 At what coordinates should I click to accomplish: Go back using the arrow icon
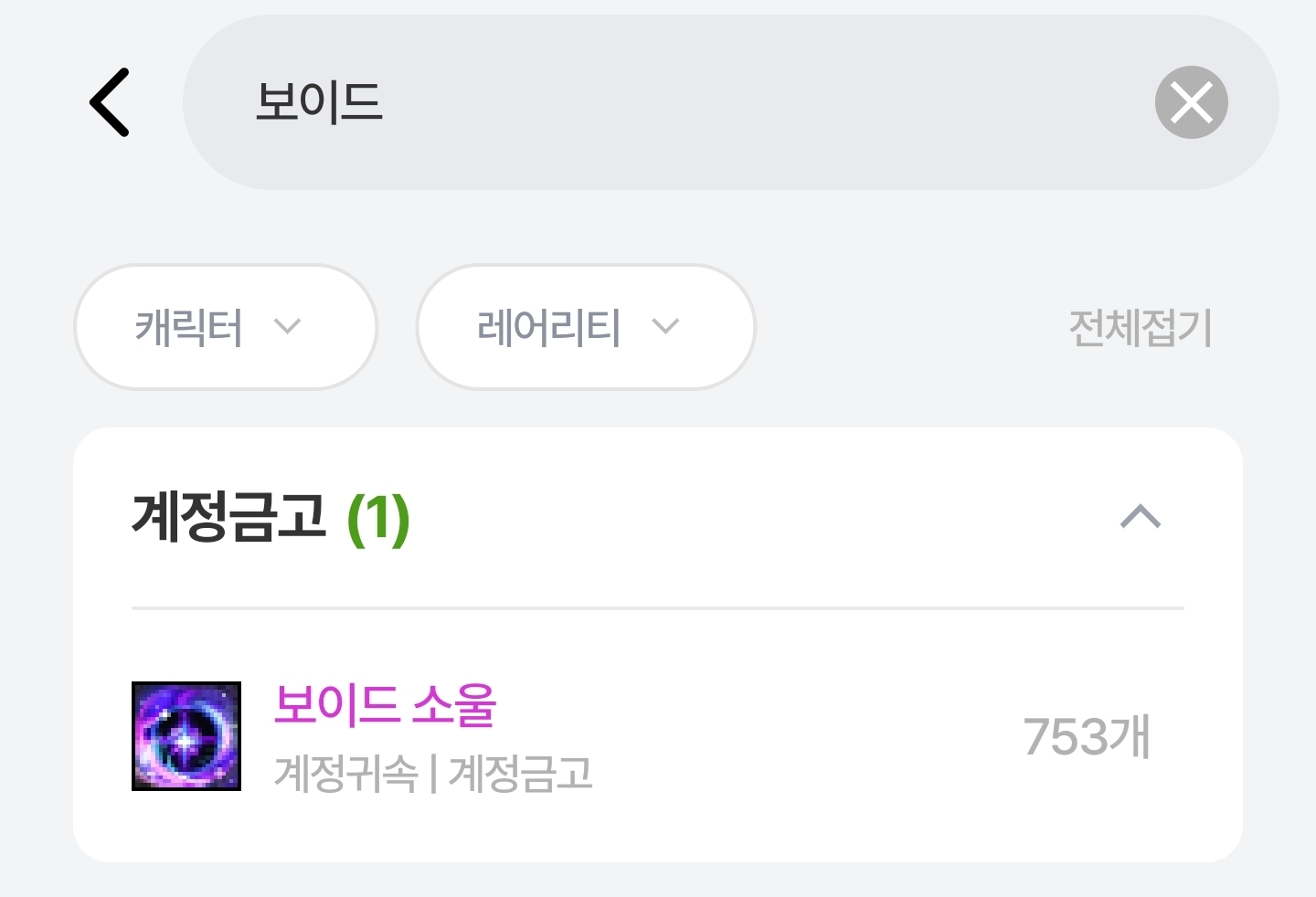click(x=111, y=102)
